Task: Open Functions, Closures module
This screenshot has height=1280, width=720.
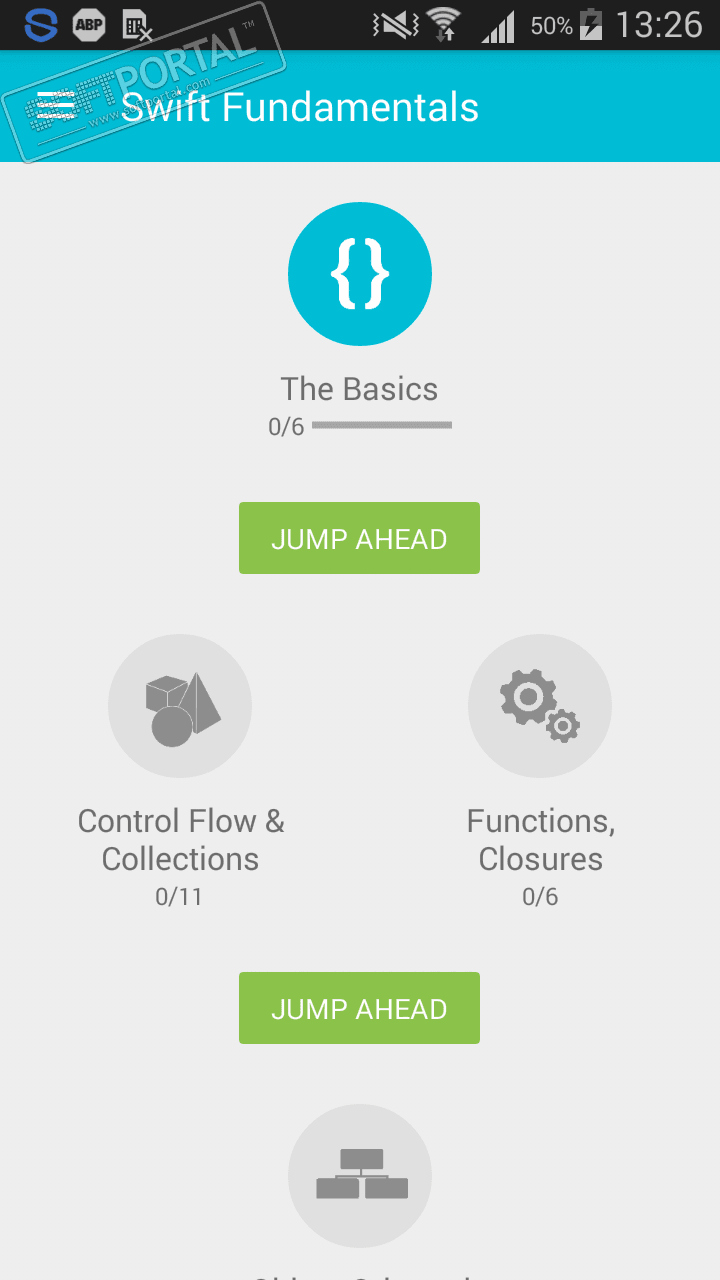Action: [540, 706]
